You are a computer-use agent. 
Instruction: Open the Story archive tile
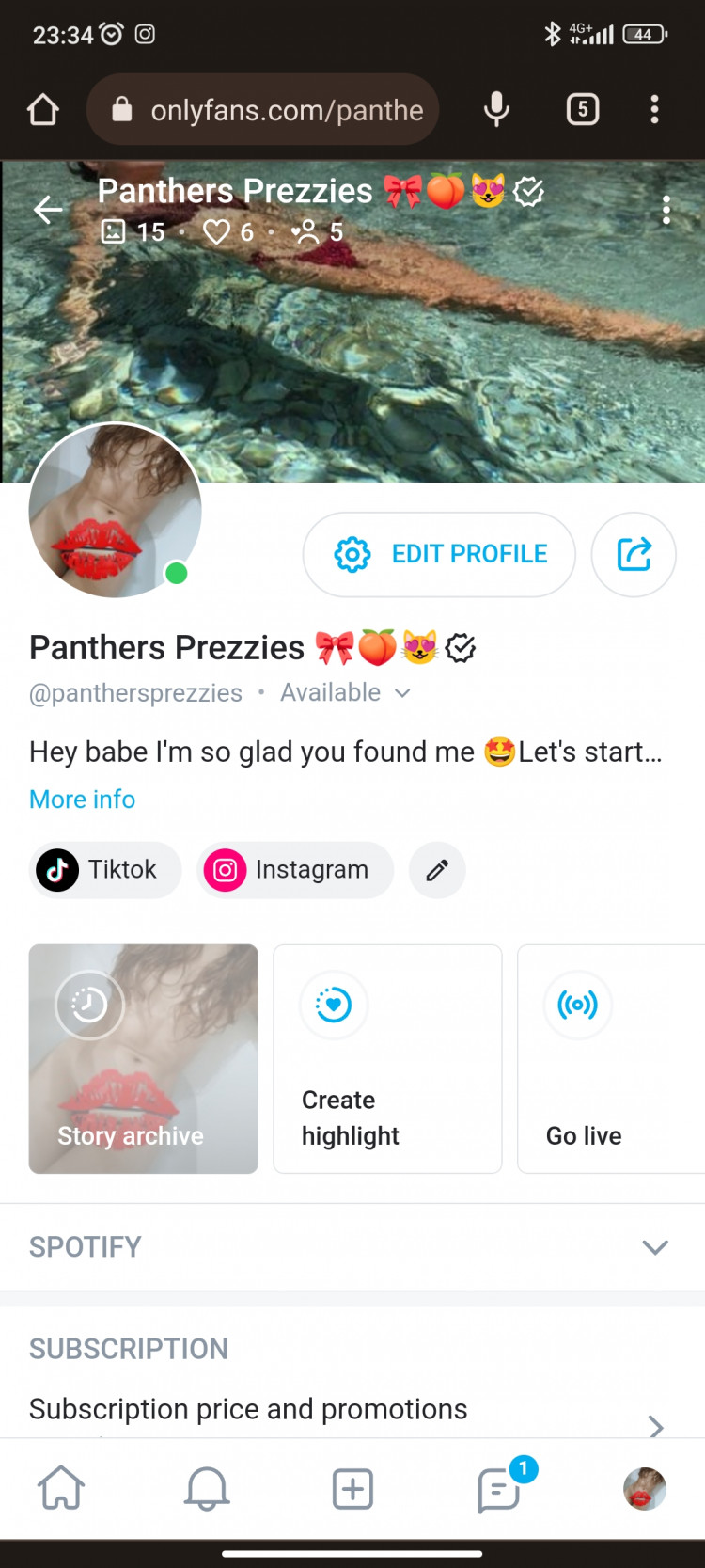[x=144, y=1058]
